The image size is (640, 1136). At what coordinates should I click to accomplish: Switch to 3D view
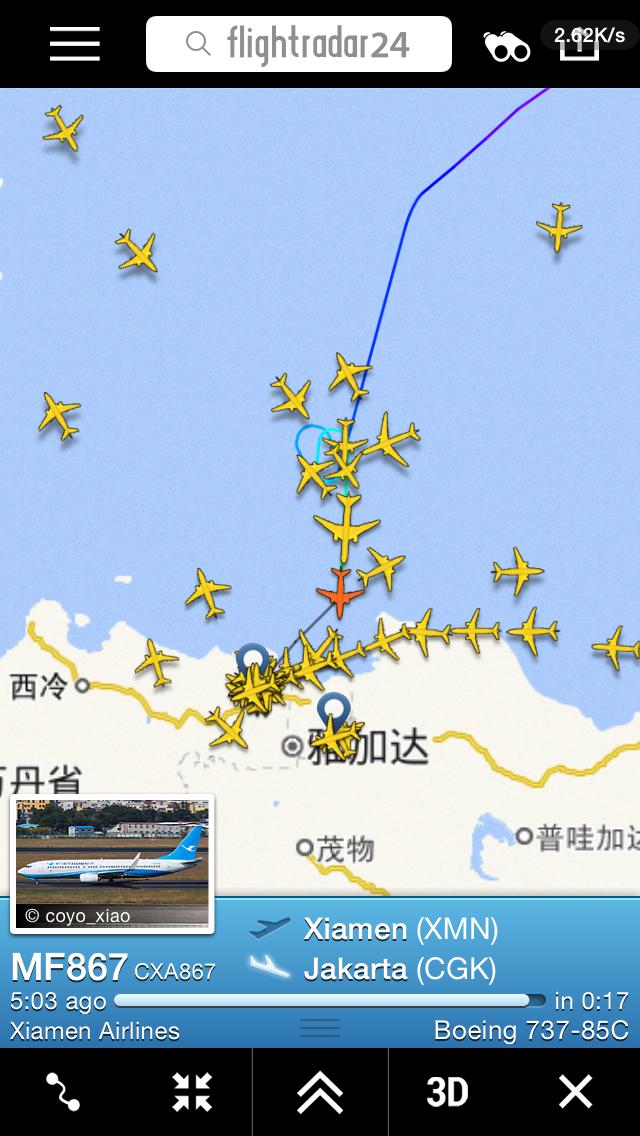click(448, 1092)
